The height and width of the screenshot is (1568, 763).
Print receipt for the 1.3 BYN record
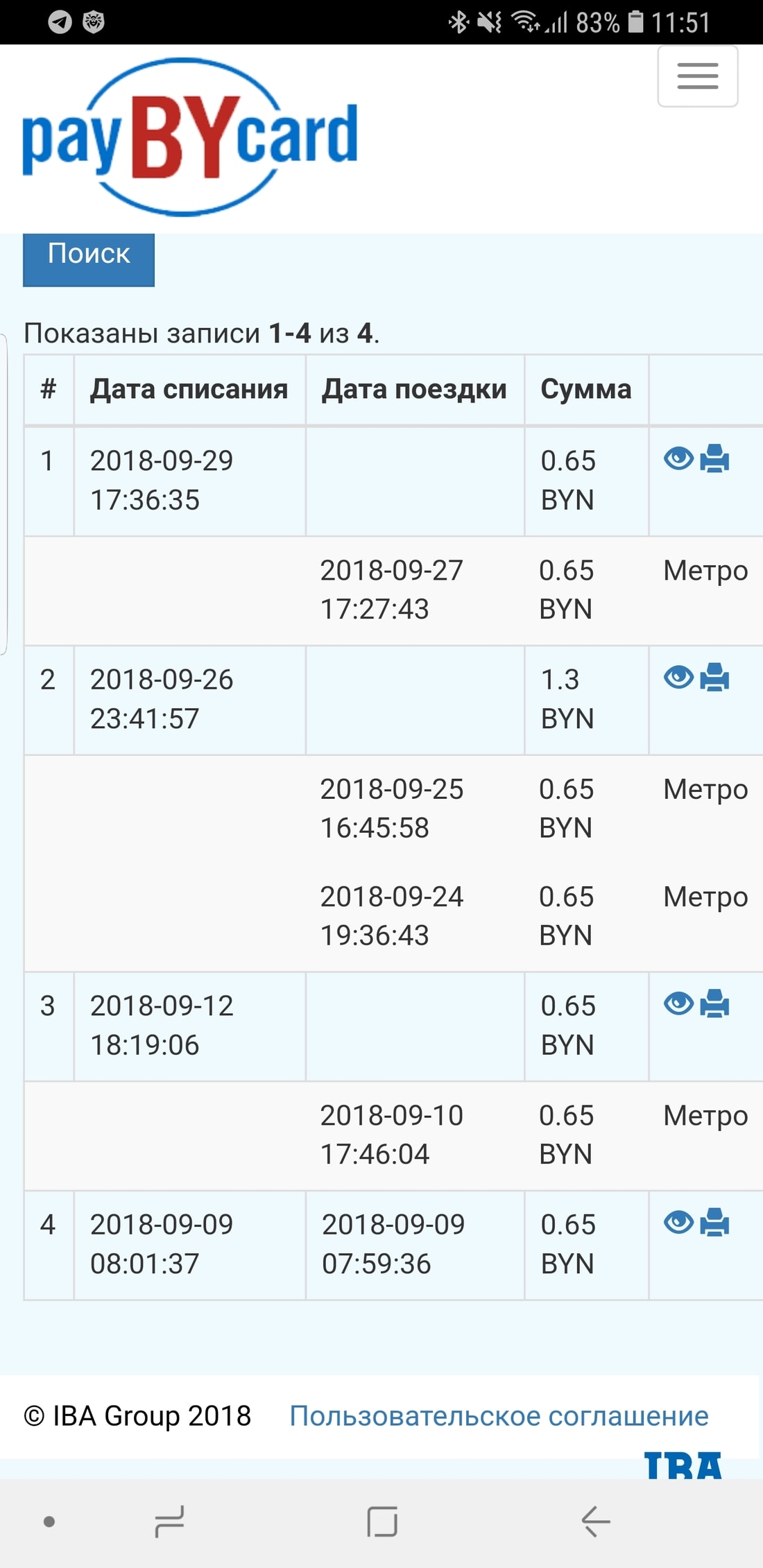(714, 678)
